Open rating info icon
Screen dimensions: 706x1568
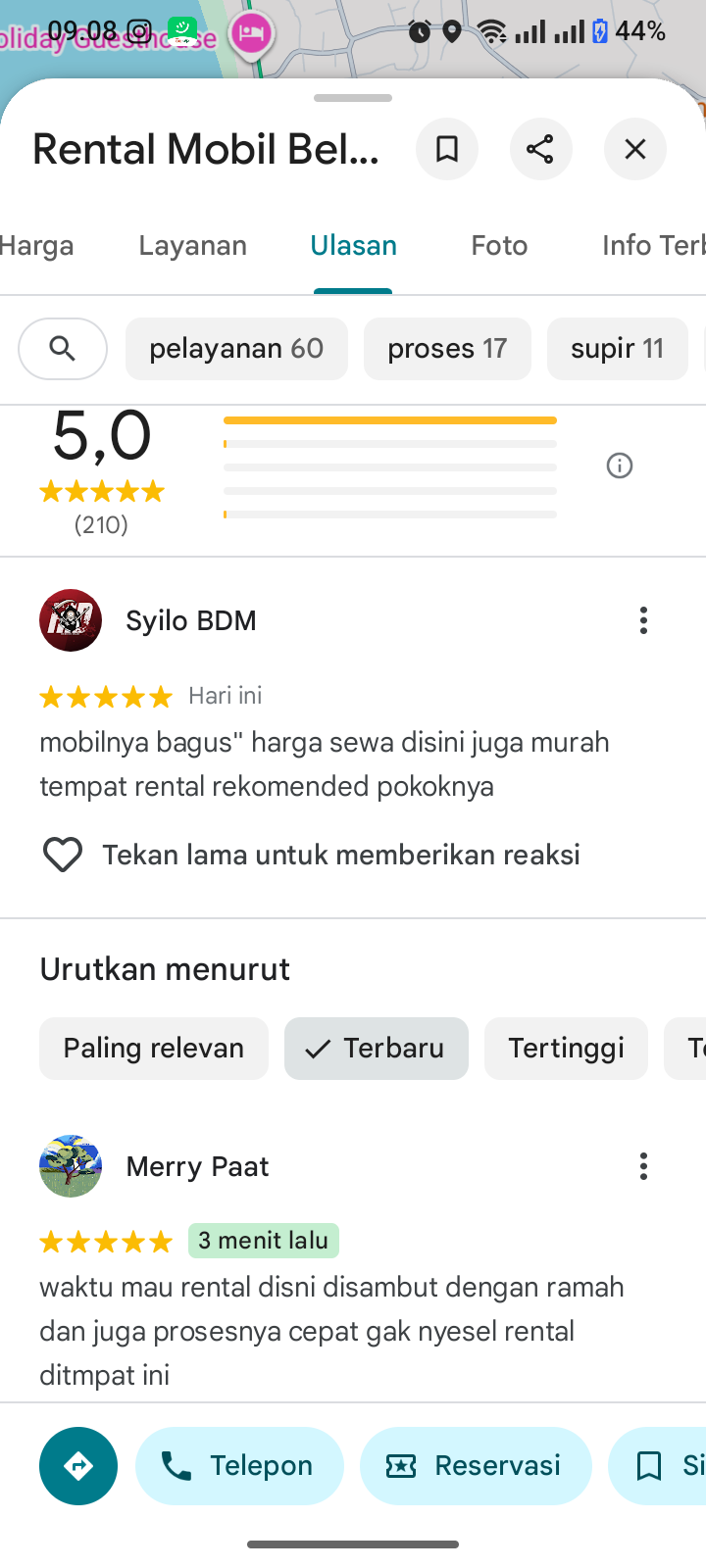click(620, 465)
